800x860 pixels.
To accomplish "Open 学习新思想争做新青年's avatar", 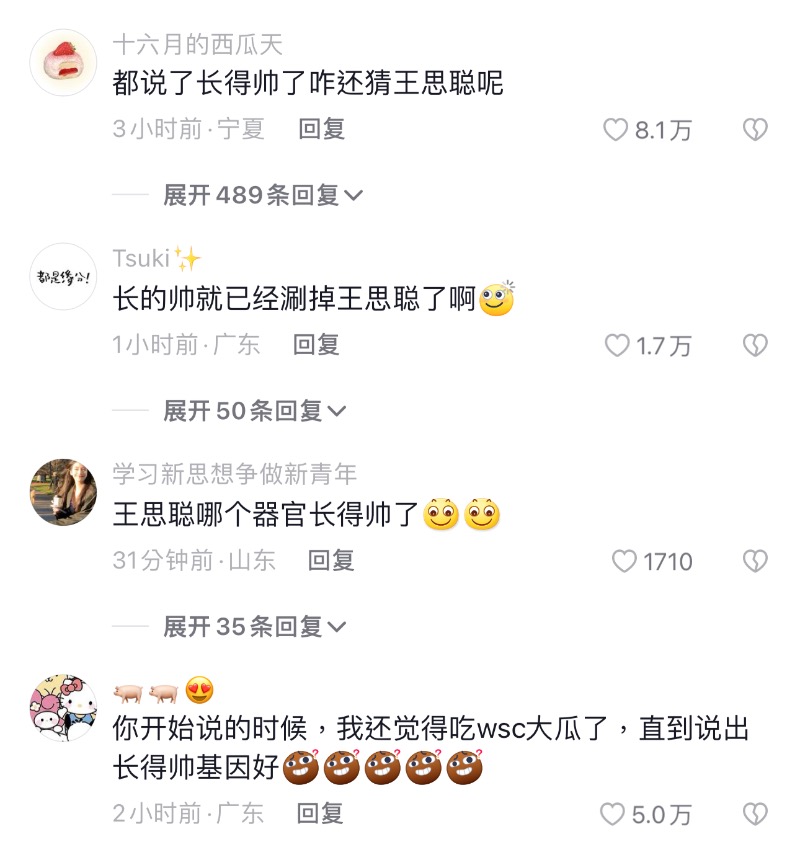I will 64,493.
